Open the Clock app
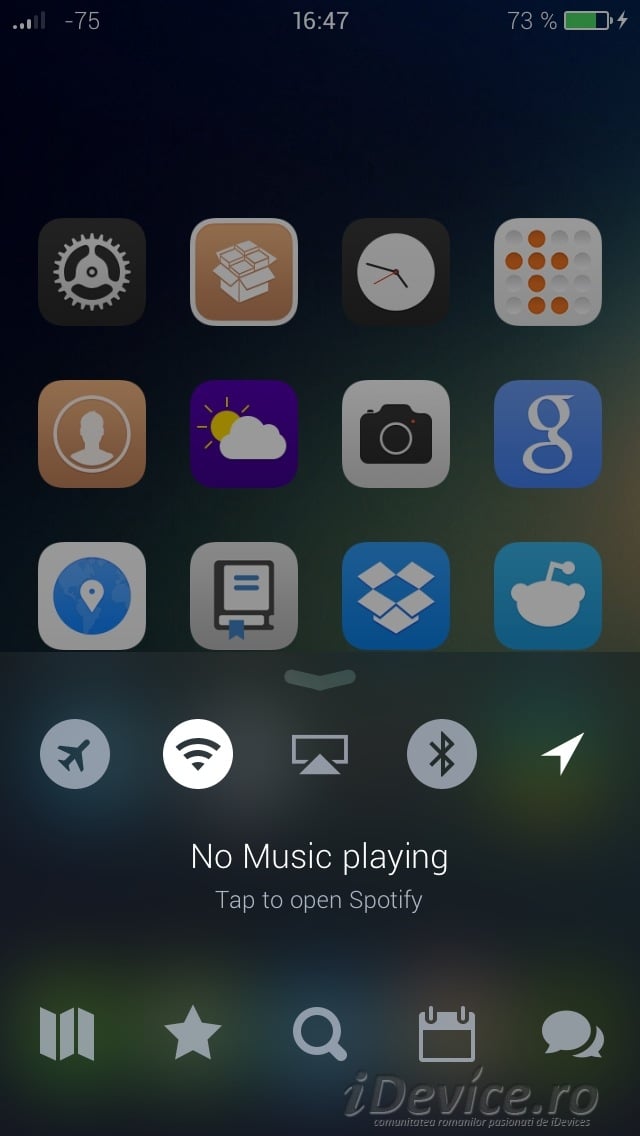Image resolution: width=640 pixels, height=1136 pixels. (x=396, y=272)
